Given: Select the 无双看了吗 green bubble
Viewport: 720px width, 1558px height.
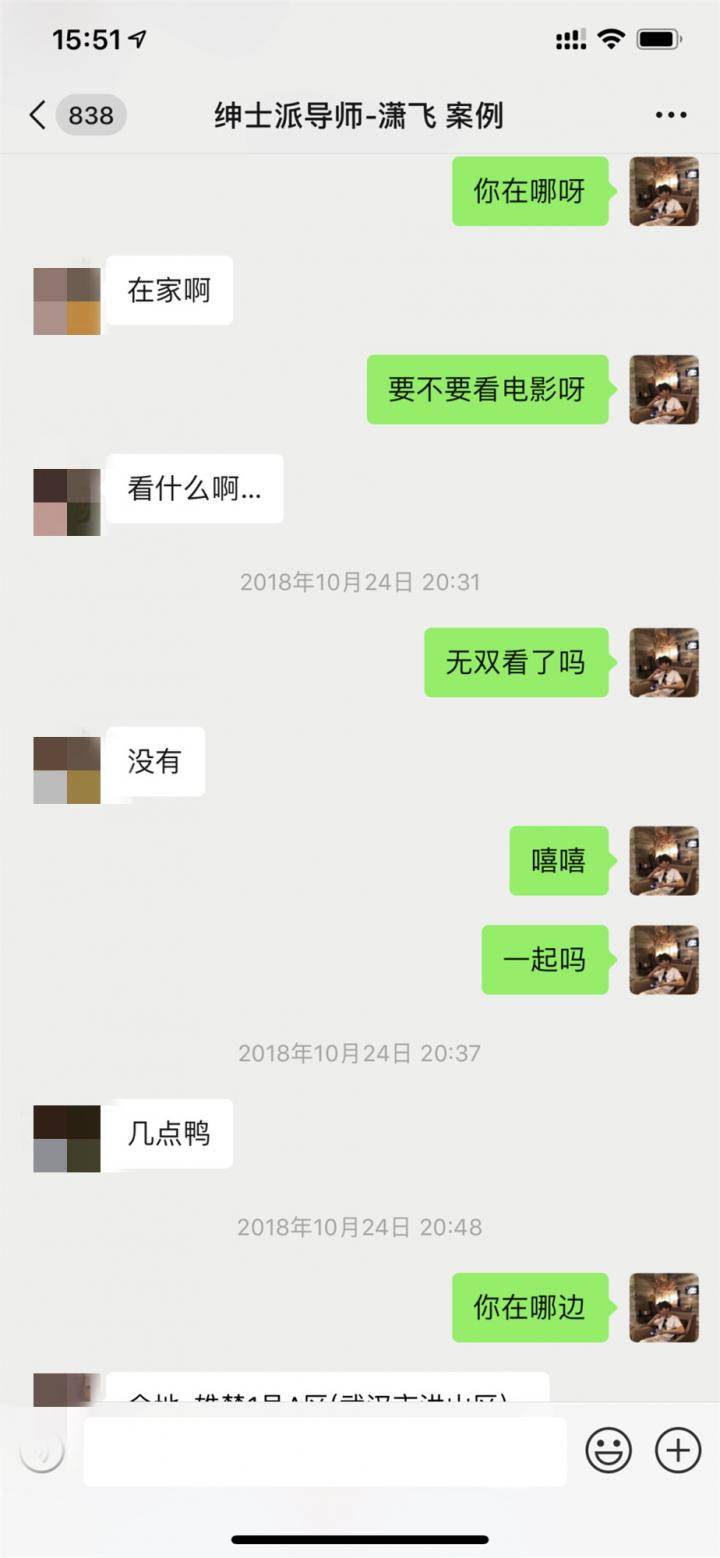Looking at the screenshot, I should coord(517,662).
